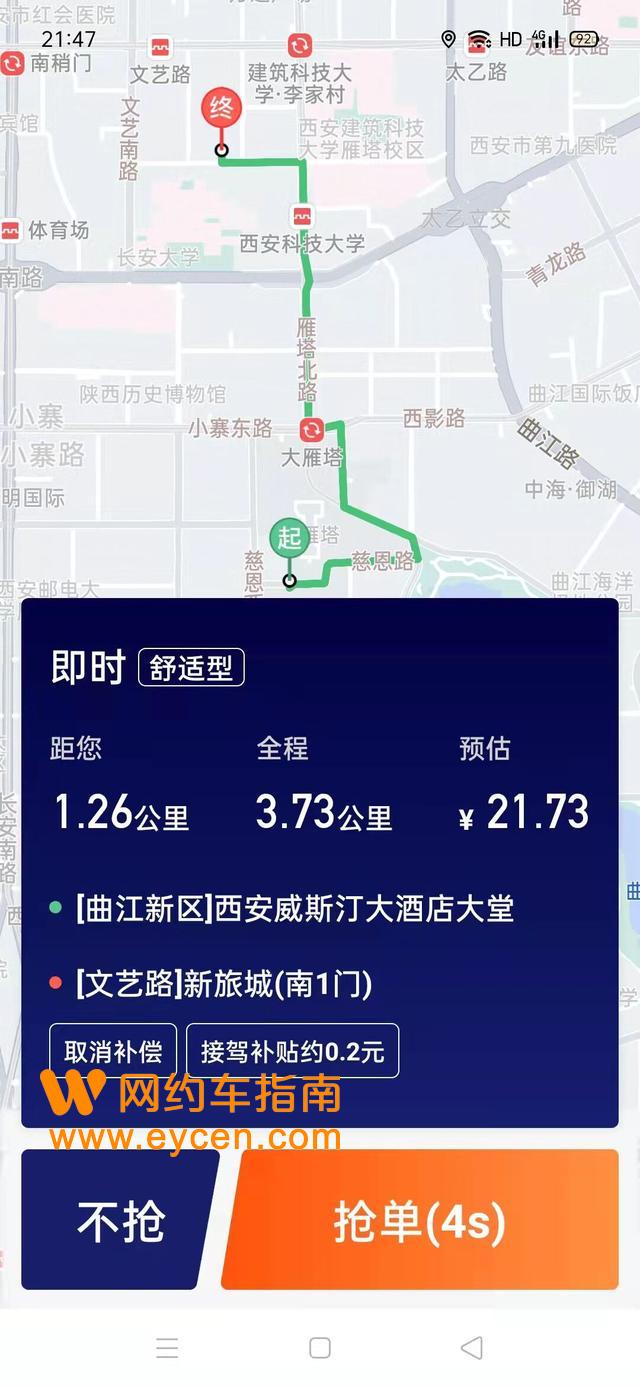Tap the 取消补偿 chip

coord(113,1051)
